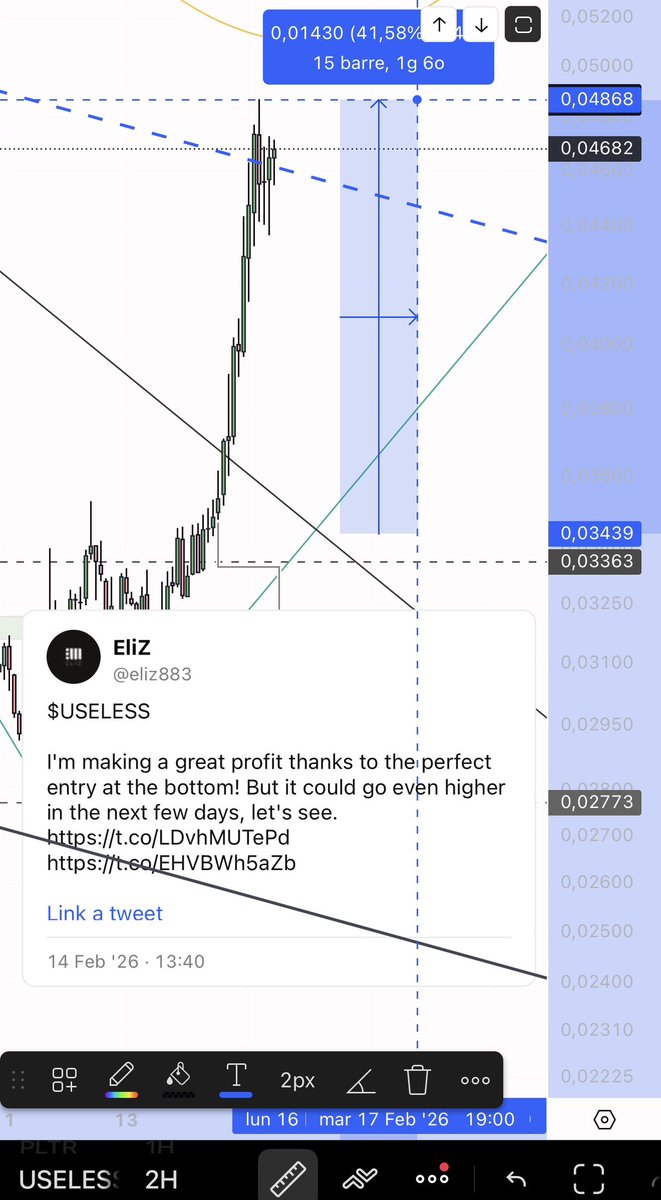This screenshot has width=661, height=1200.
Task: Delete the selected drawing with trash icon
Action: tap(417, 1080)
